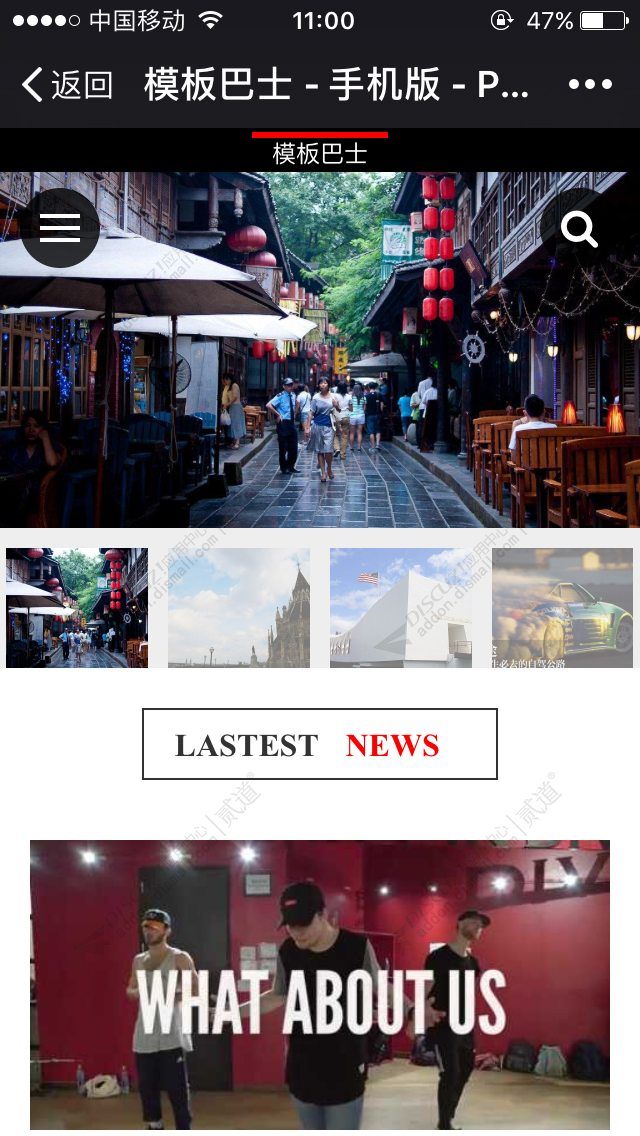
Task: Select the white building with flag thumbnail
Action: coord(400,608)
